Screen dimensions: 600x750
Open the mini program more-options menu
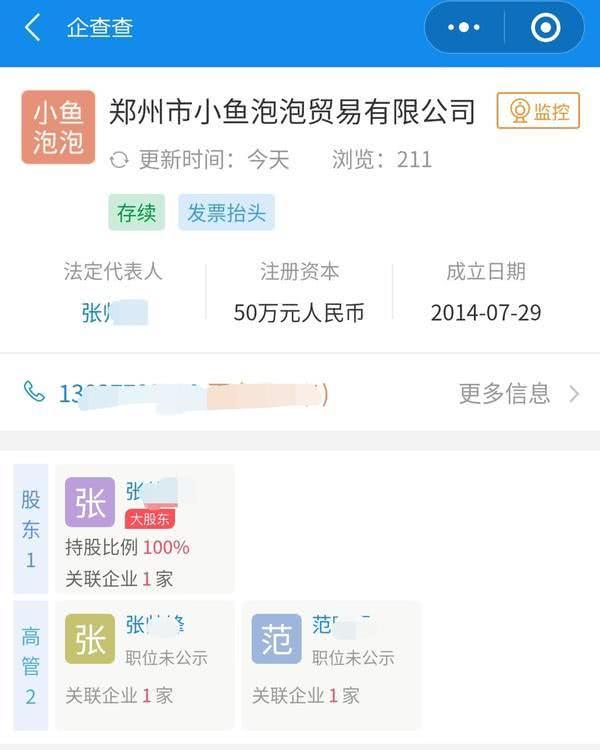(x=464, y=27)
